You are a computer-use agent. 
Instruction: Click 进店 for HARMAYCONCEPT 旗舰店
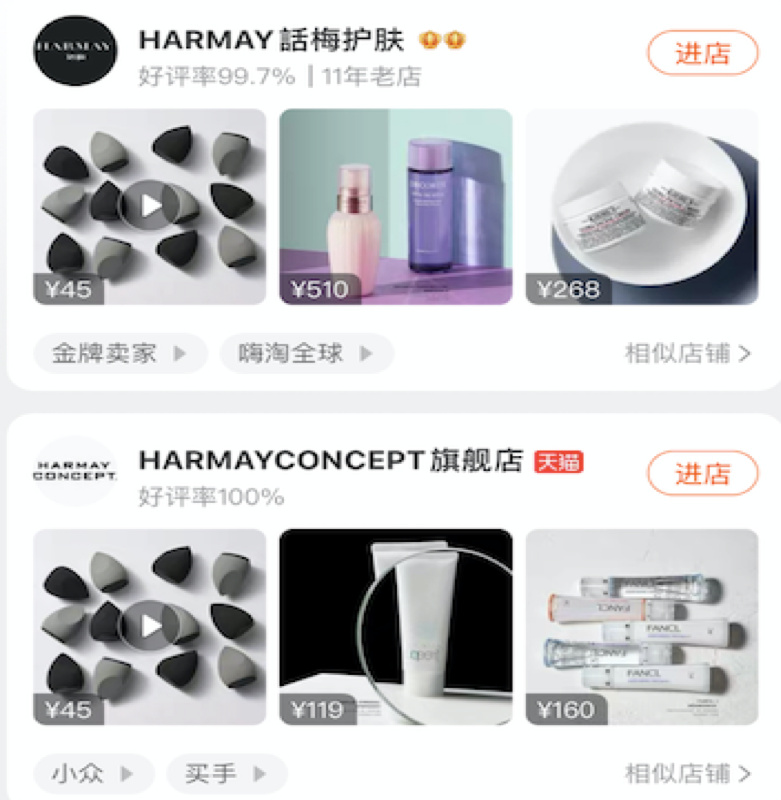702,472
